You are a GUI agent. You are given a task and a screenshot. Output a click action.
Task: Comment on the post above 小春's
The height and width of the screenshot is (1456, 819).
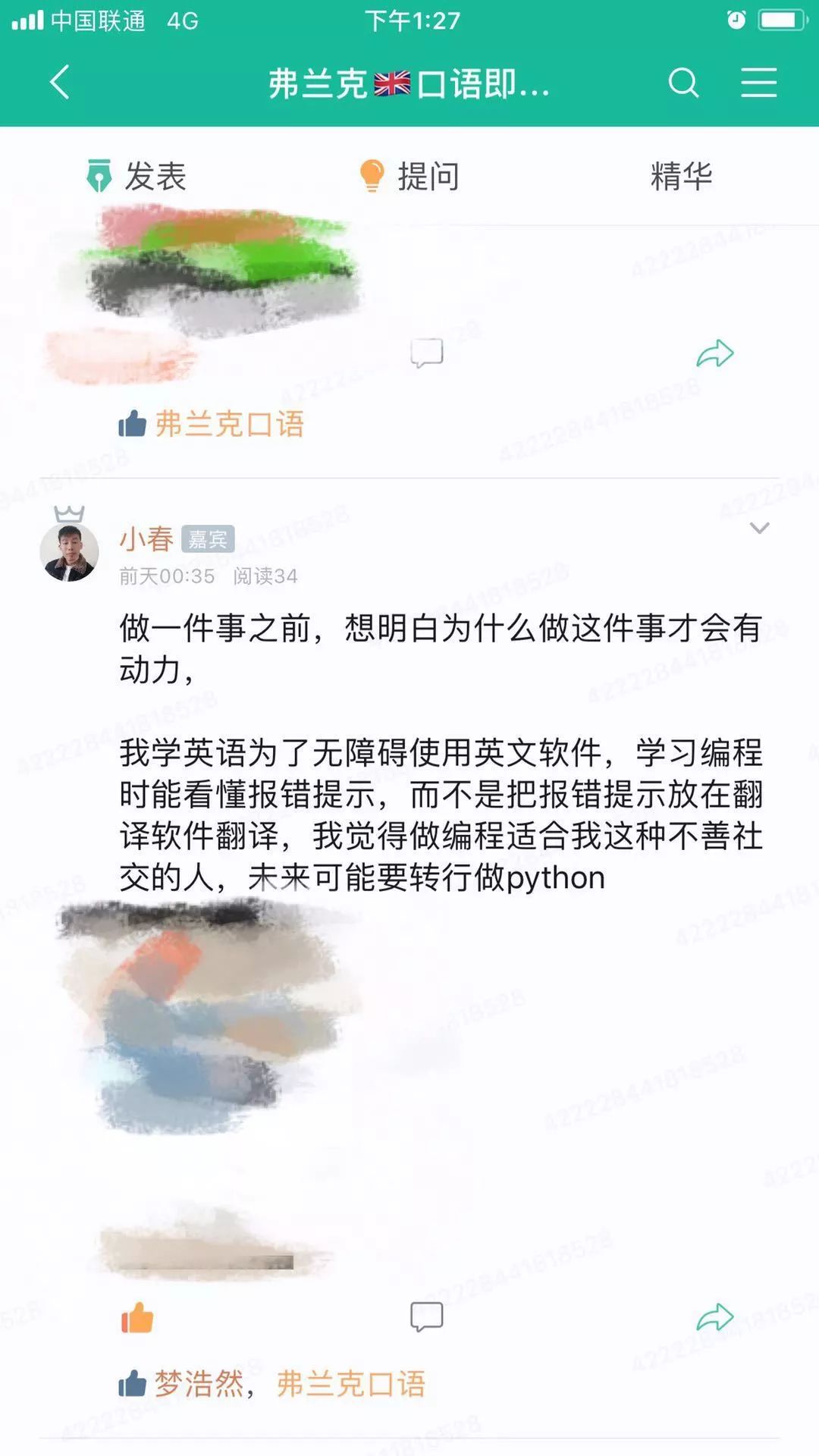click(x=426, y=353)
